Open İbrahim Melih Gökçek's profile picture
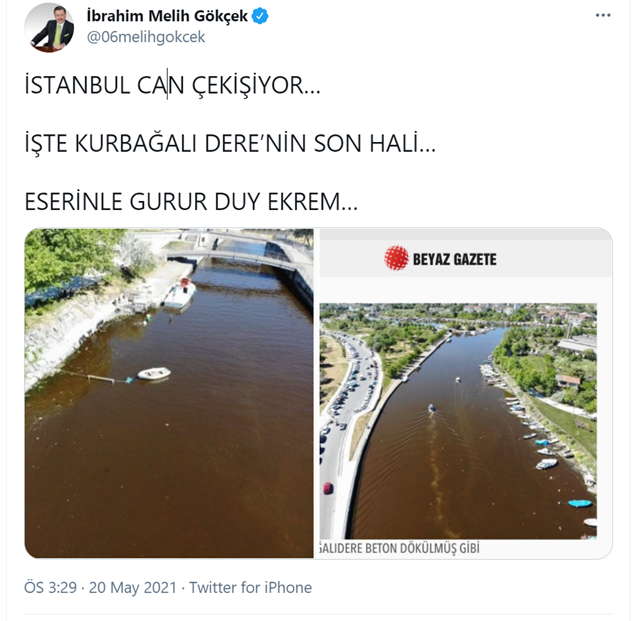This screenshot has height=621, width=643. 51,27
